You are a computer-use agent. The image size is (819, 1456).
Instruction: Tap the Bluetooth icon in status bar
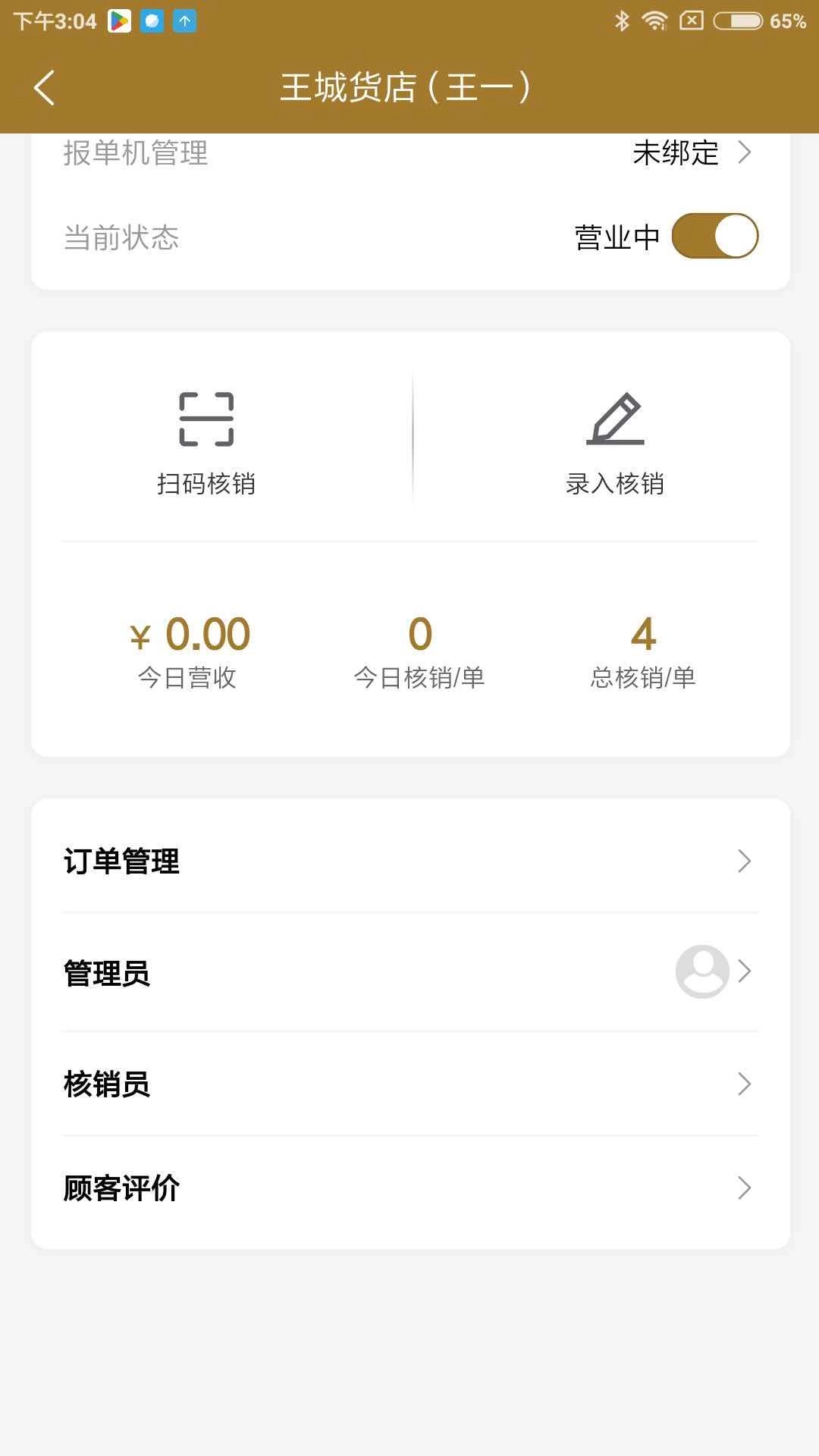(622, 20)
